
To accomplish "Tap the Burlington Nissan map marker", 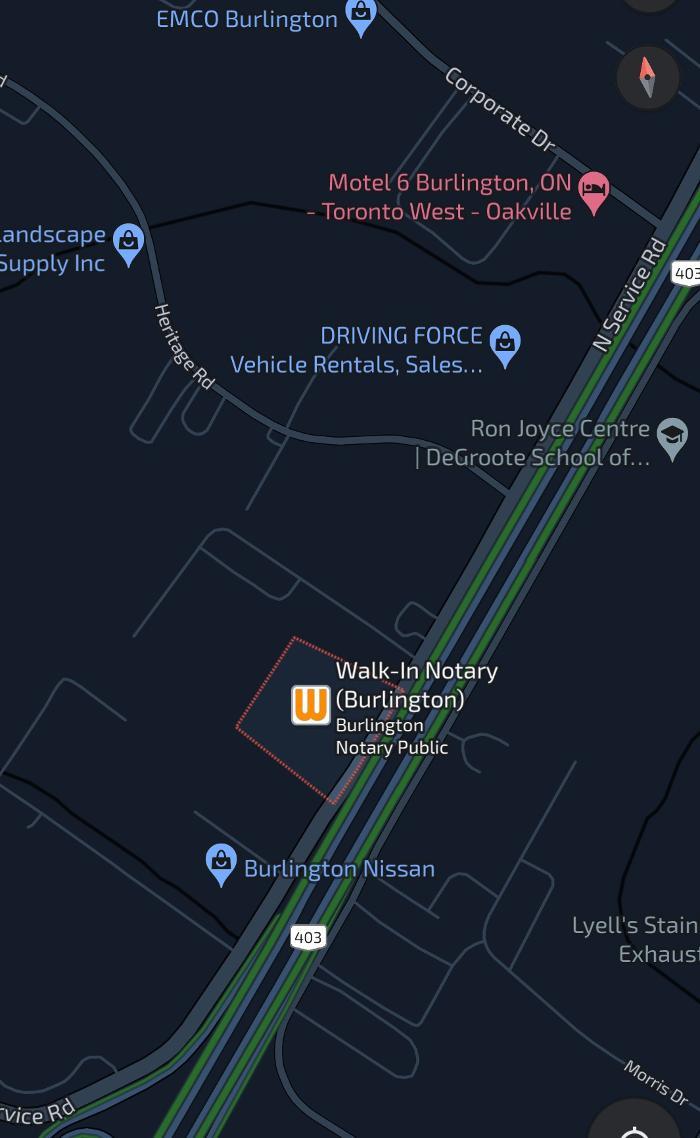I will (x=221, y=864).
